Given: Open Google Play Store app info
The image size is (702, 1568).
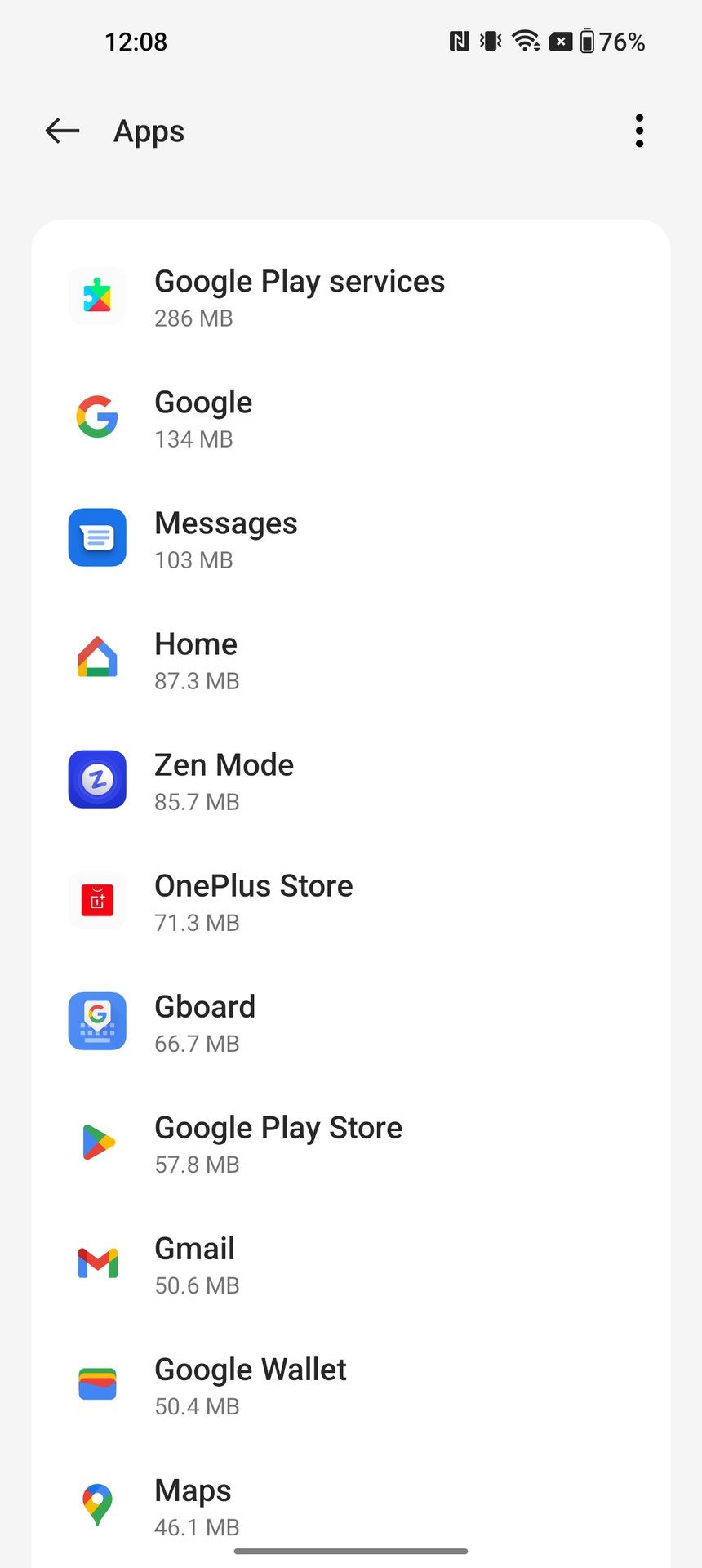Looking at the screenshot, I should (278, 1143).
